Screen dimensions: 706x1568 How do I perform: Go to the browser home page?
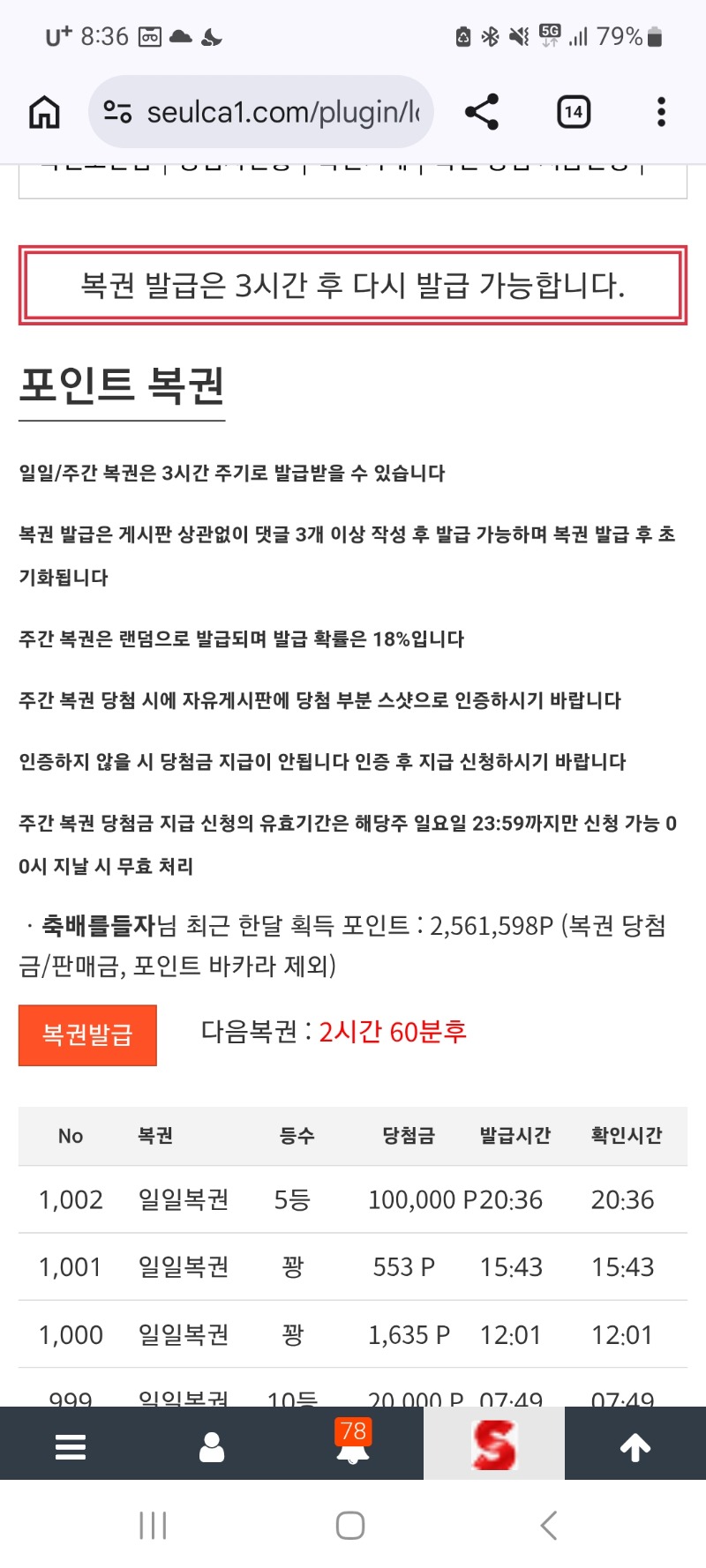pyautogui.click(x=44, y=112)
